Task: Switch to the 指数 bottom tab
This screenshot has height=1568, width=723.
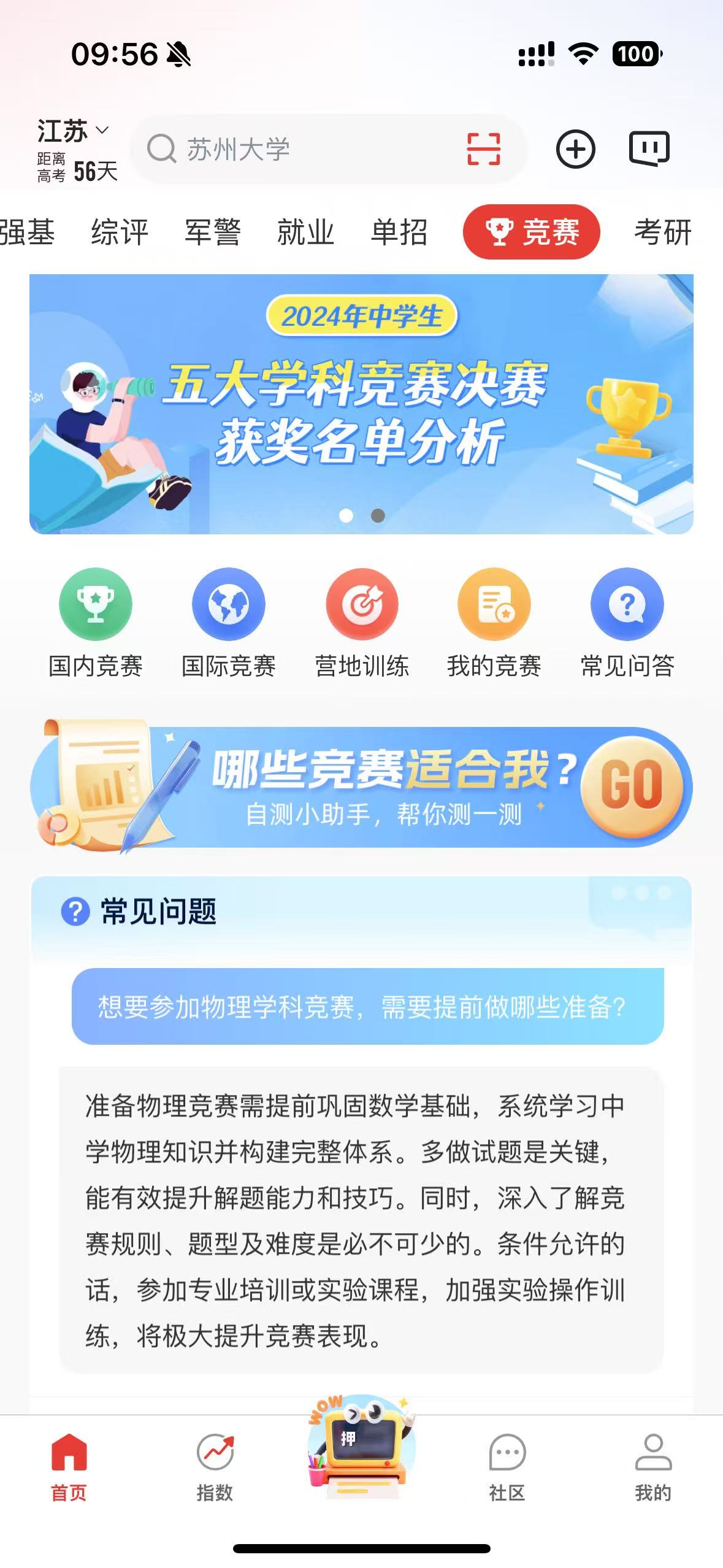Action: click(x=215, y=1467)
